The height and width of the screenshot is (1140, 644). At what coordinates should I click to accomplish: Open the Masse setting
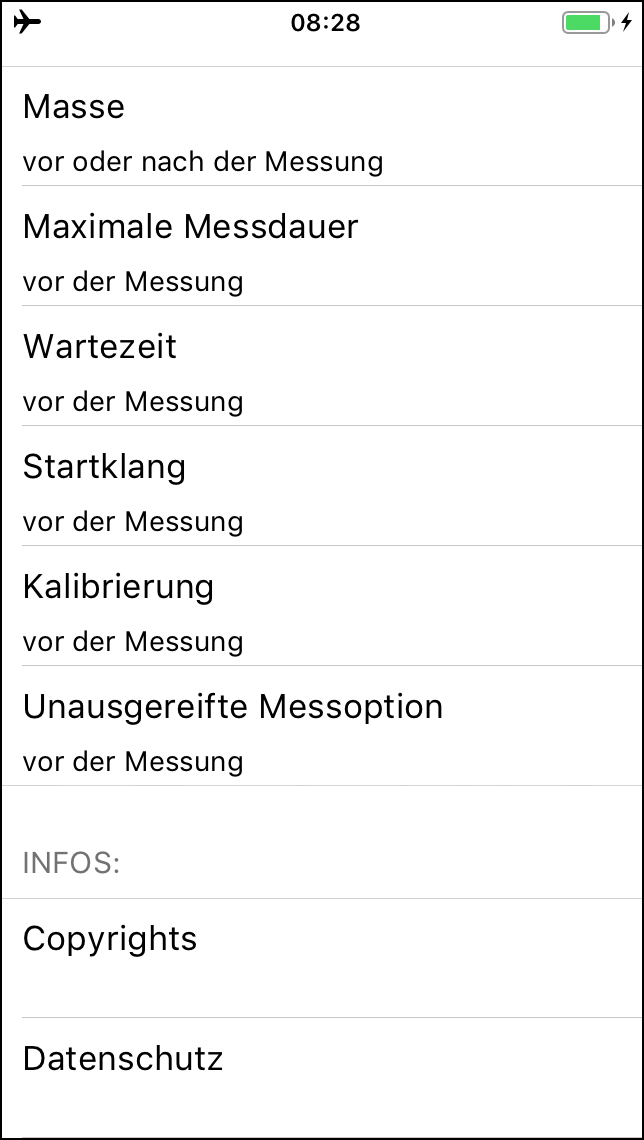[320, 128]
